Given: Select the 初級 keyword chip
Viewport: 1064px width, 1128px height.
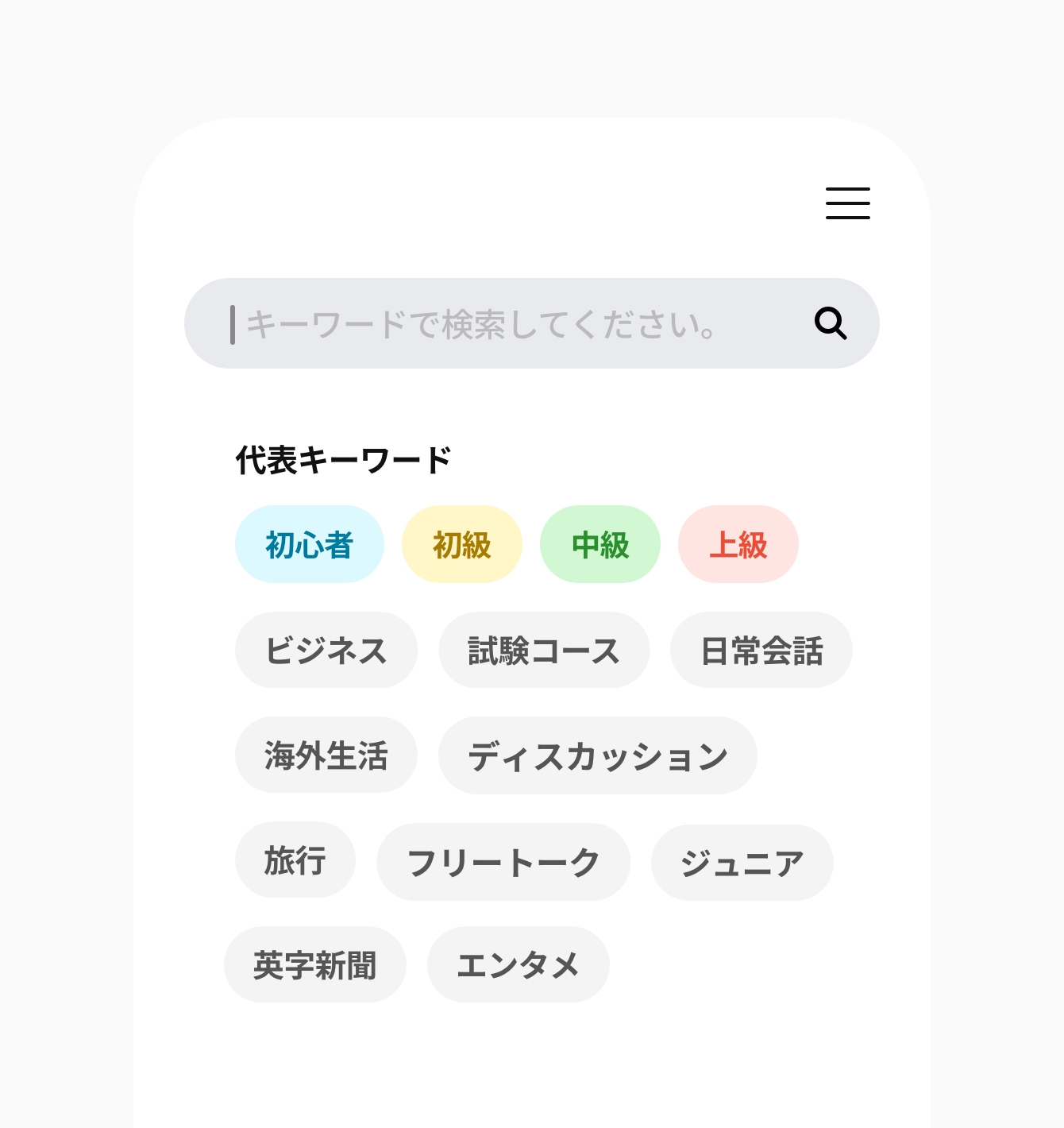Looking at the screenshot, I should [x=461, y=545].
